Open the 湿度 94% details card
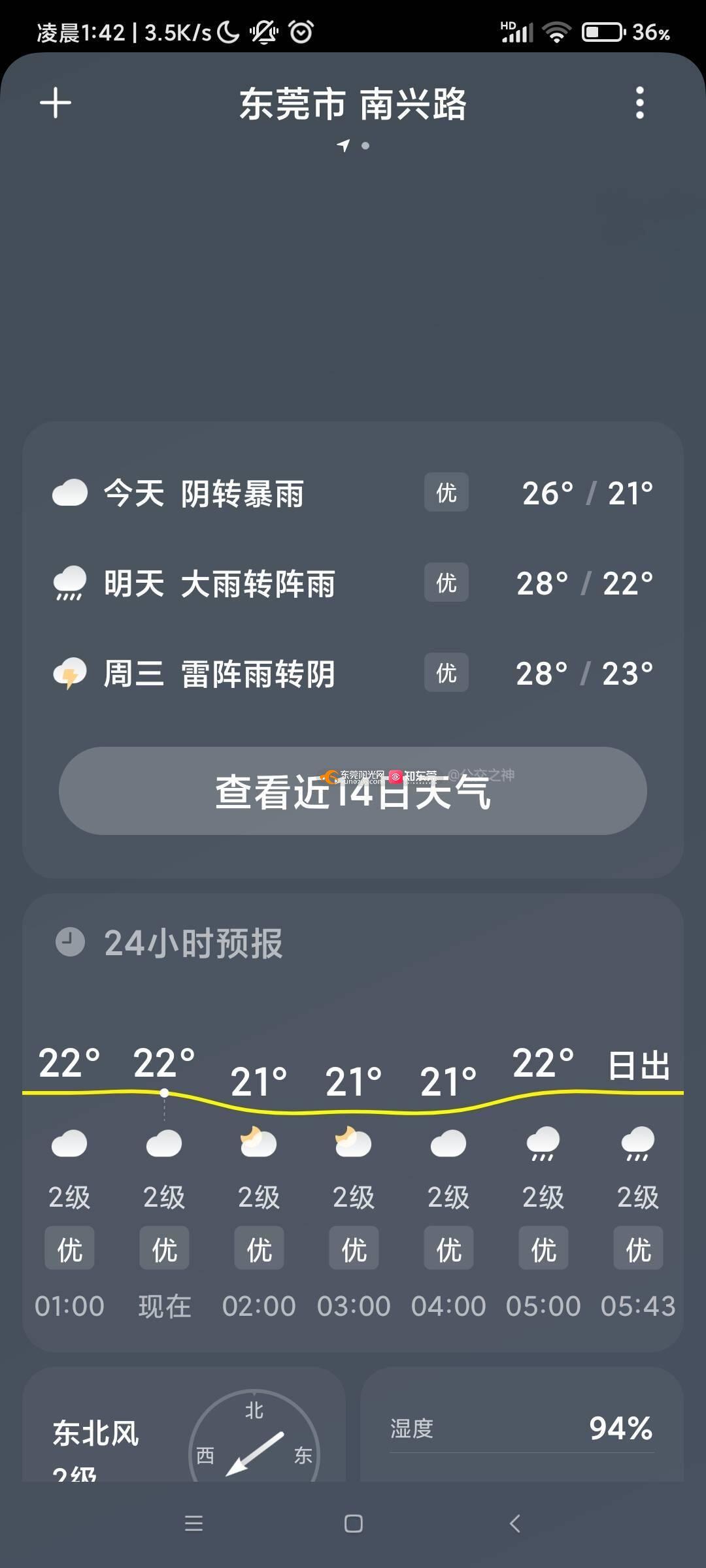706x1568 pixels. [522, 1424]
